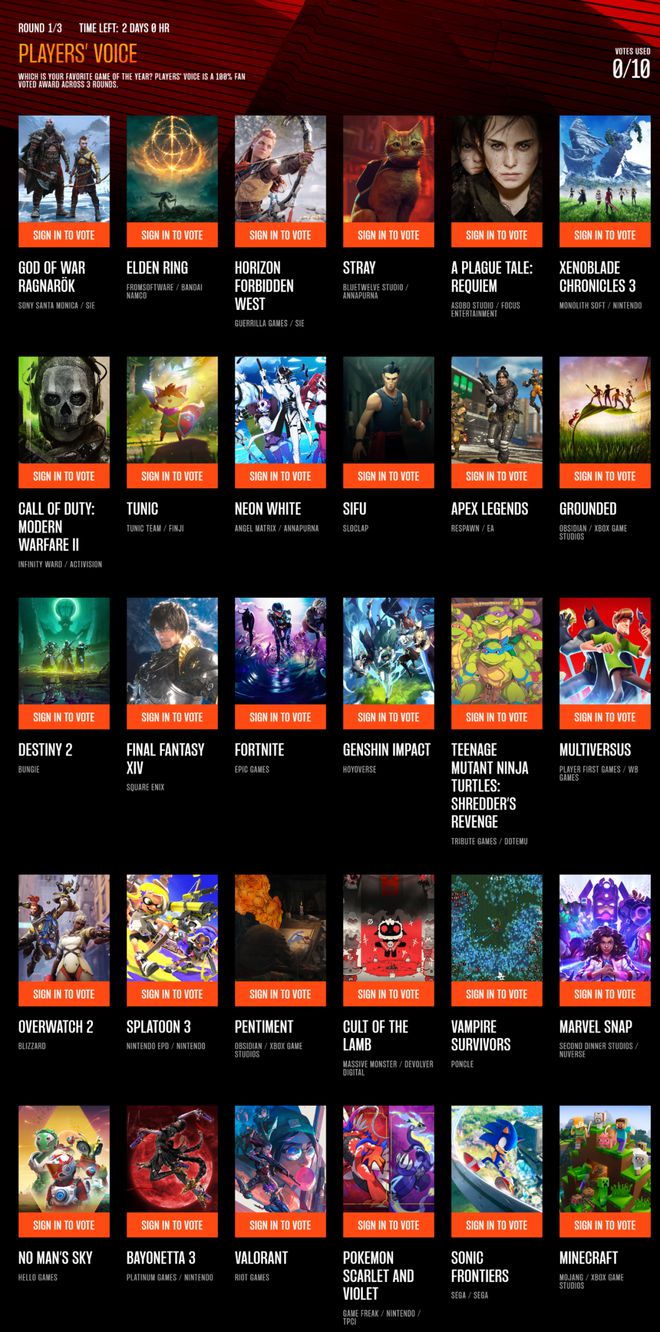
Task: Vote for Tunic via its sign-in button
Action: pos(172,476)
